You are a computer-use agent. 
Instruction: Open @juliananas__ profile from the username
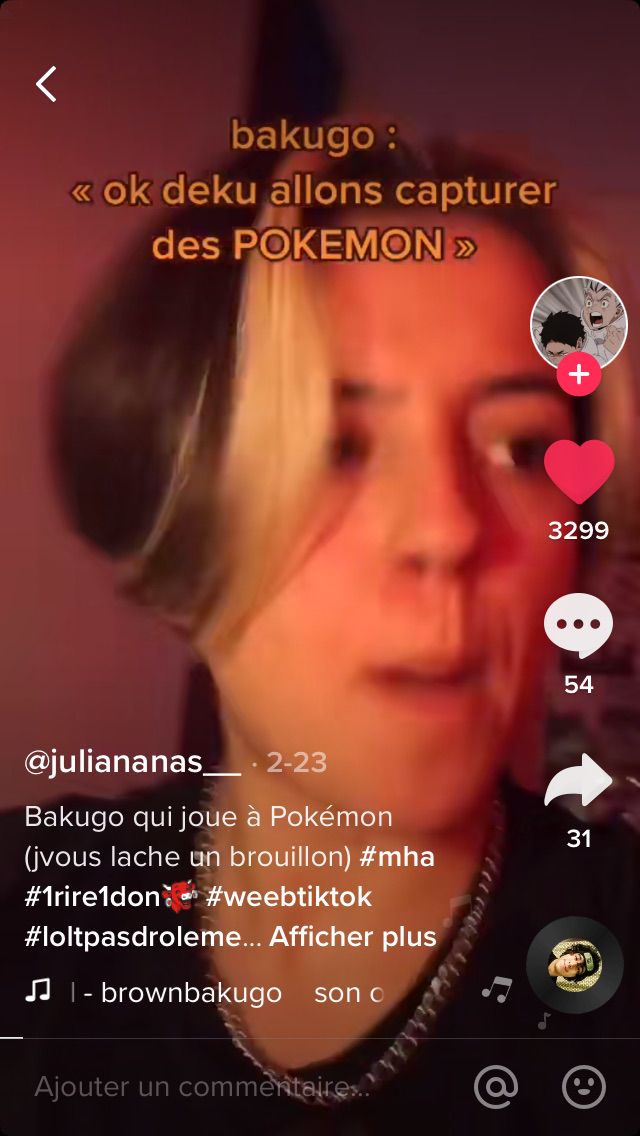point(133,763)
